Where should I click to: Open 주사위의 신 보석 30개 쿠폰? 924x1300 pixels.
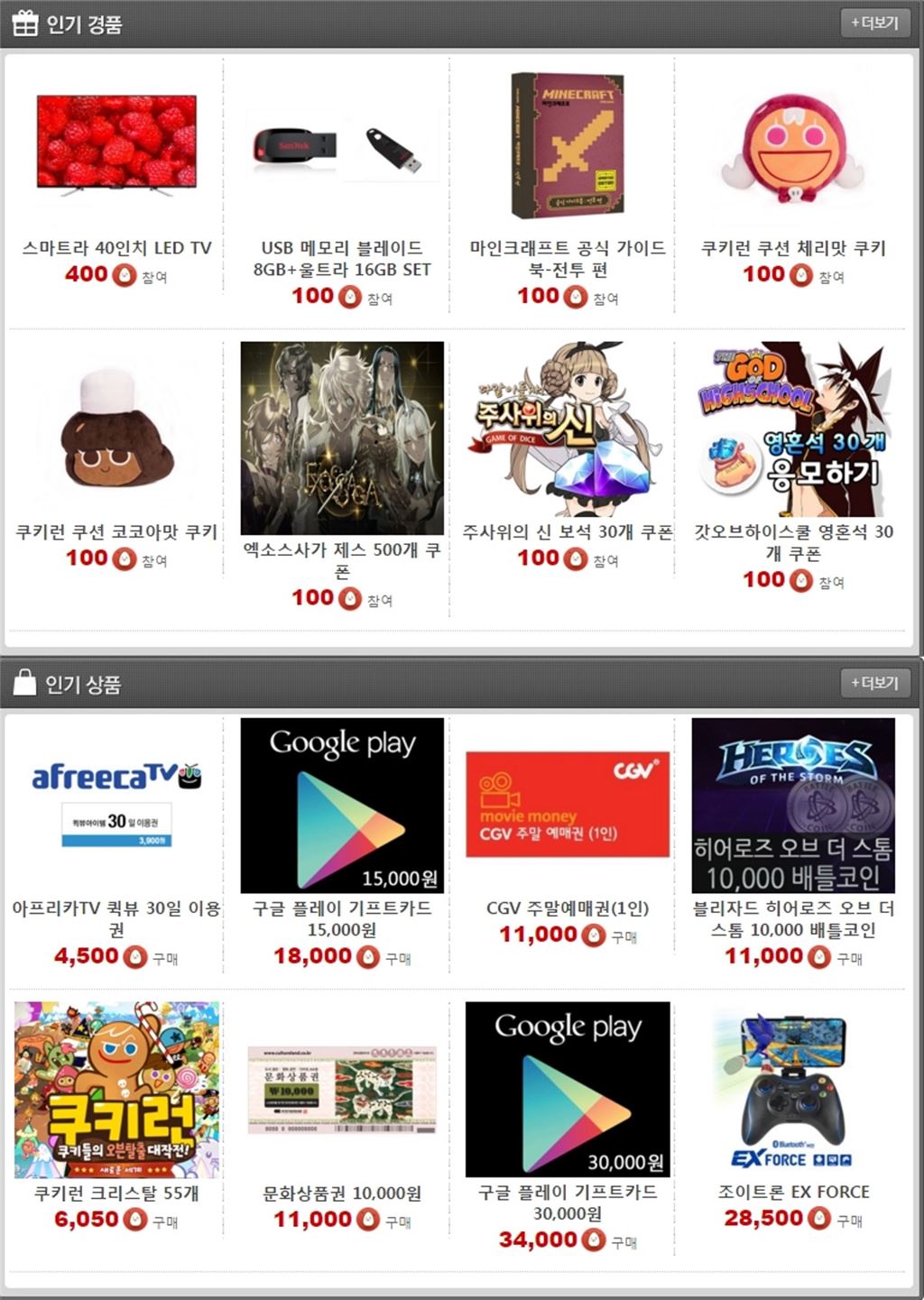click(x=568, y=429)
